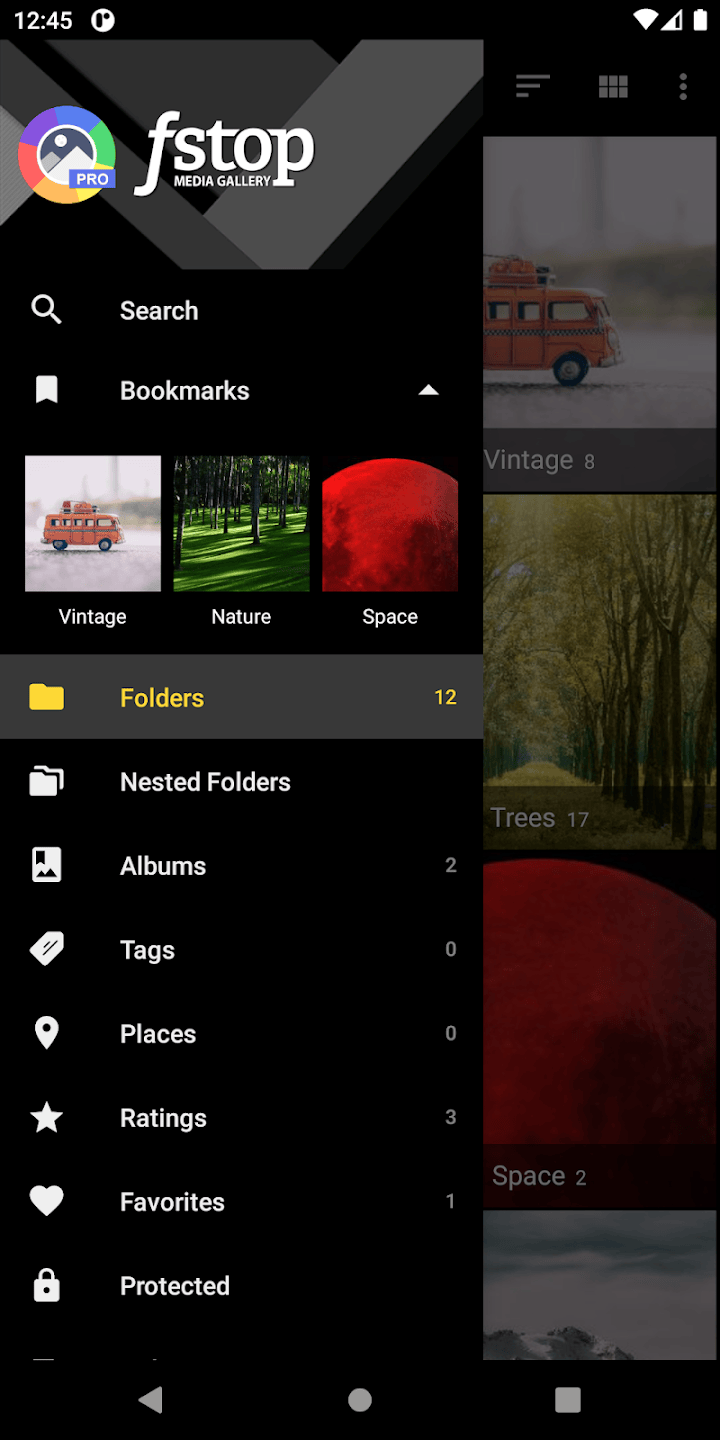This screenshot has width=720, height=1440.
Task: Open Protected with the lock icon
Action: [46, 1285]
